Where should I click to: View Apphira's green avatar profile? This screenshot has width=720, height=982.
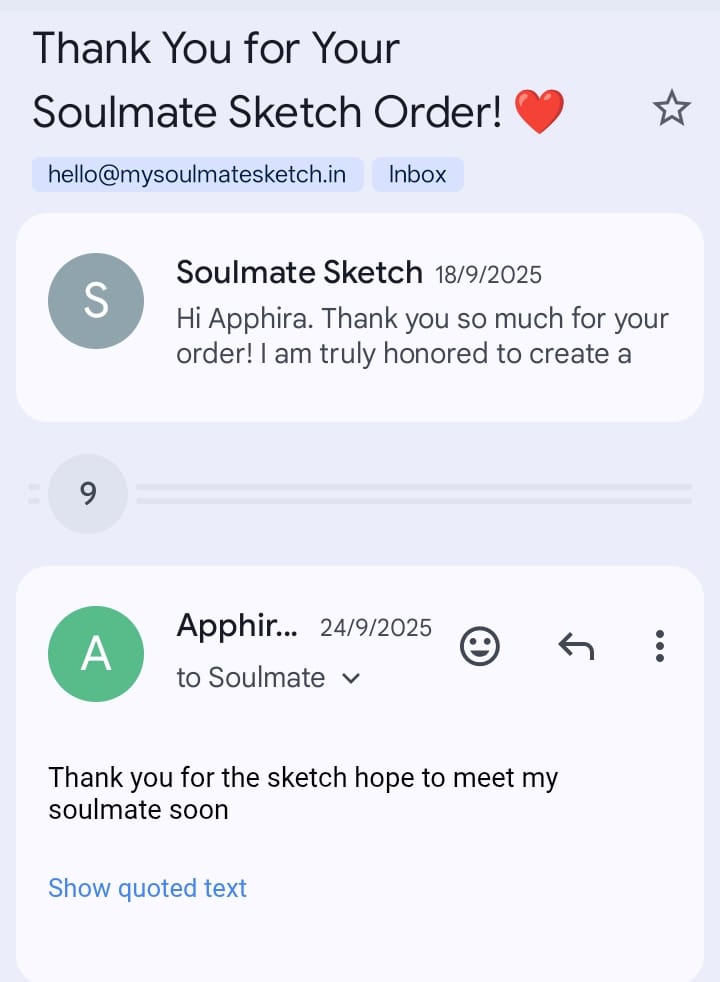[96, 653]
